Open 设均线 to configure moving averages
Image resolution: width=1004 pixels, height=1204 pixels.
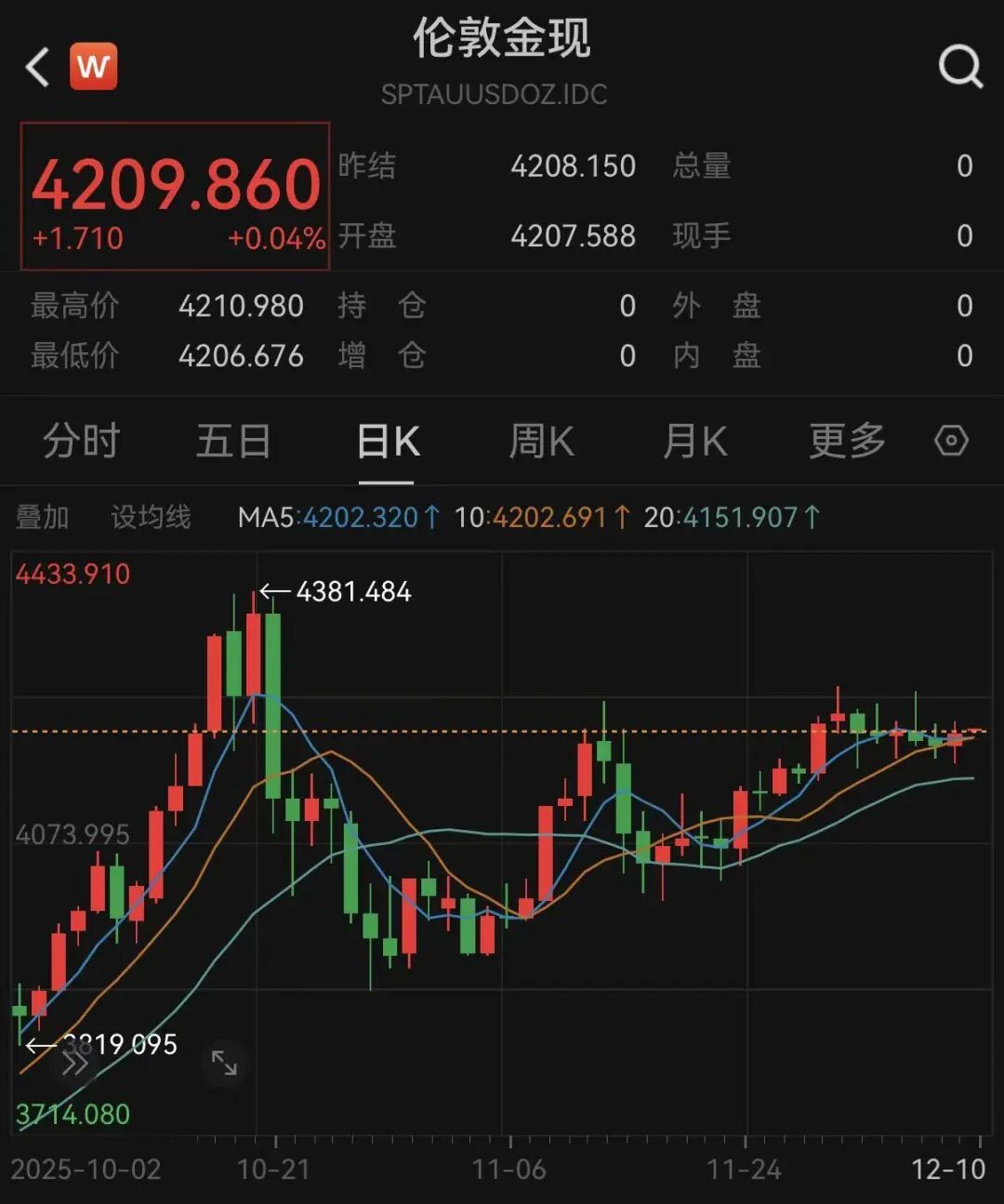[149, 518]
